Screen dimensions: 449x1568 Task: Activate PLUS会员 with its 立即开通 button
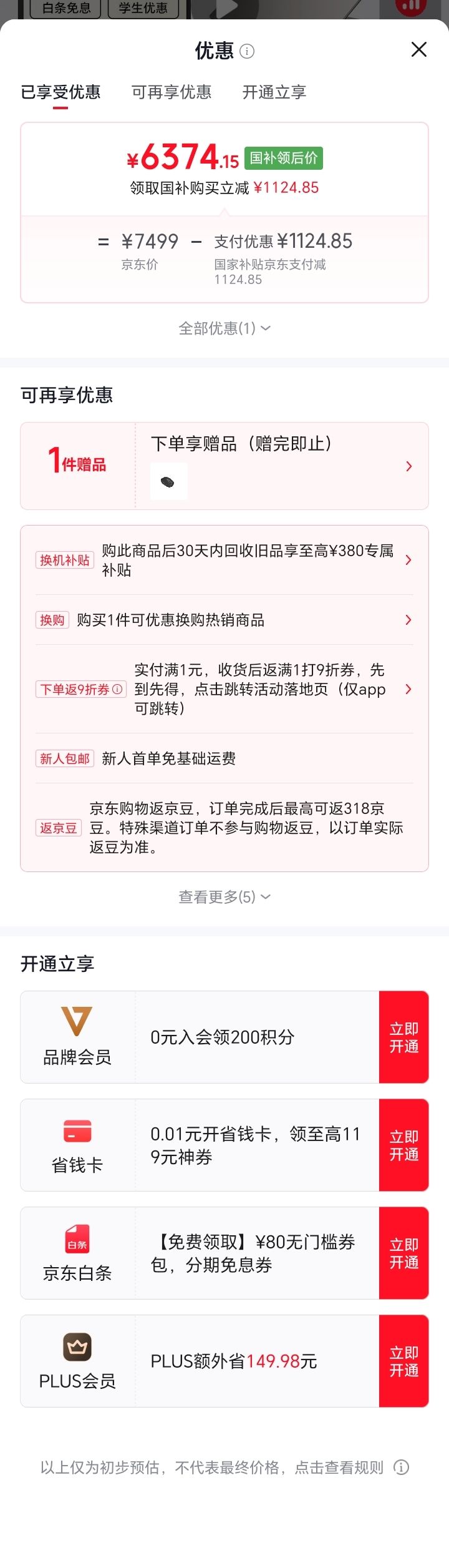pyautogui.click(x=403, y=1361)
